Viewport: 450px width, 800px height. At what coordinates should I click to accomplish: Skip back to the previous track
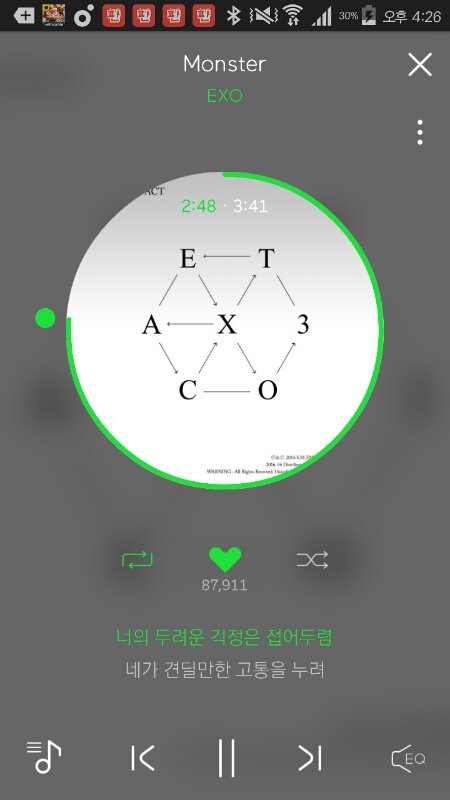point(142,758)
